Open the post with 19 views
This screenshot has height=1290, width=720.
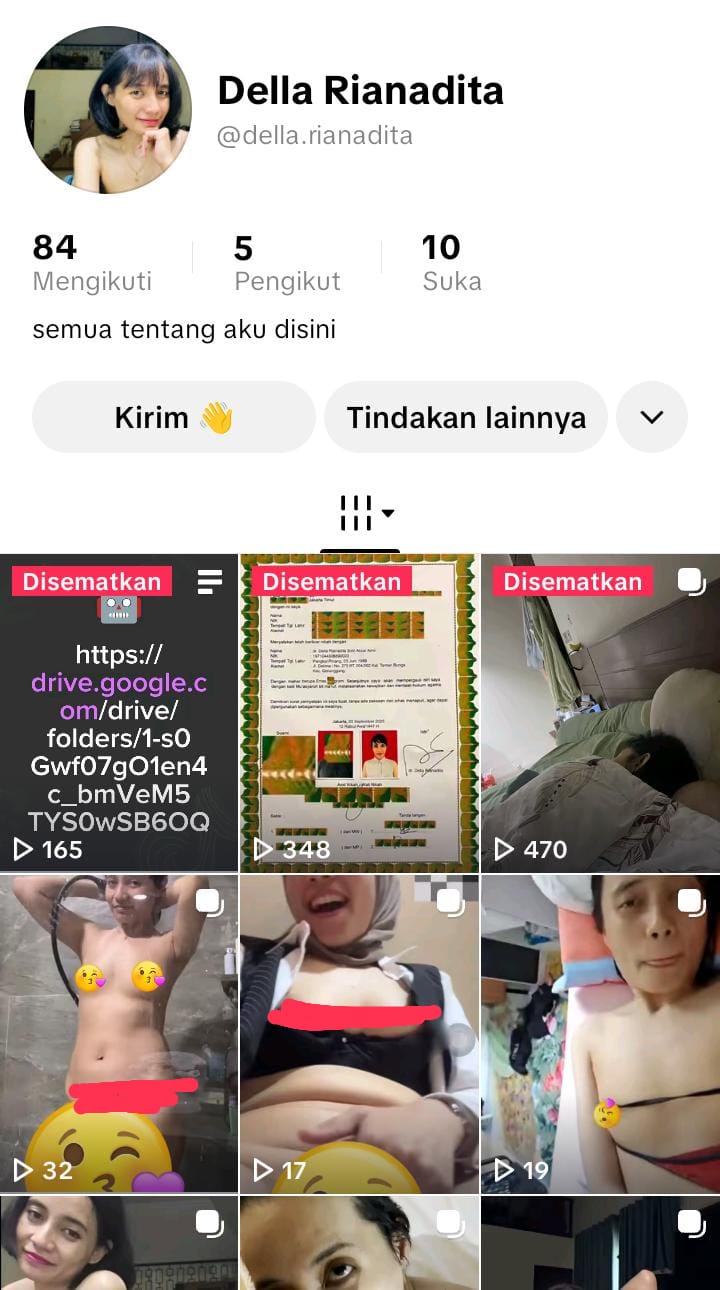tap(600, 1033)
